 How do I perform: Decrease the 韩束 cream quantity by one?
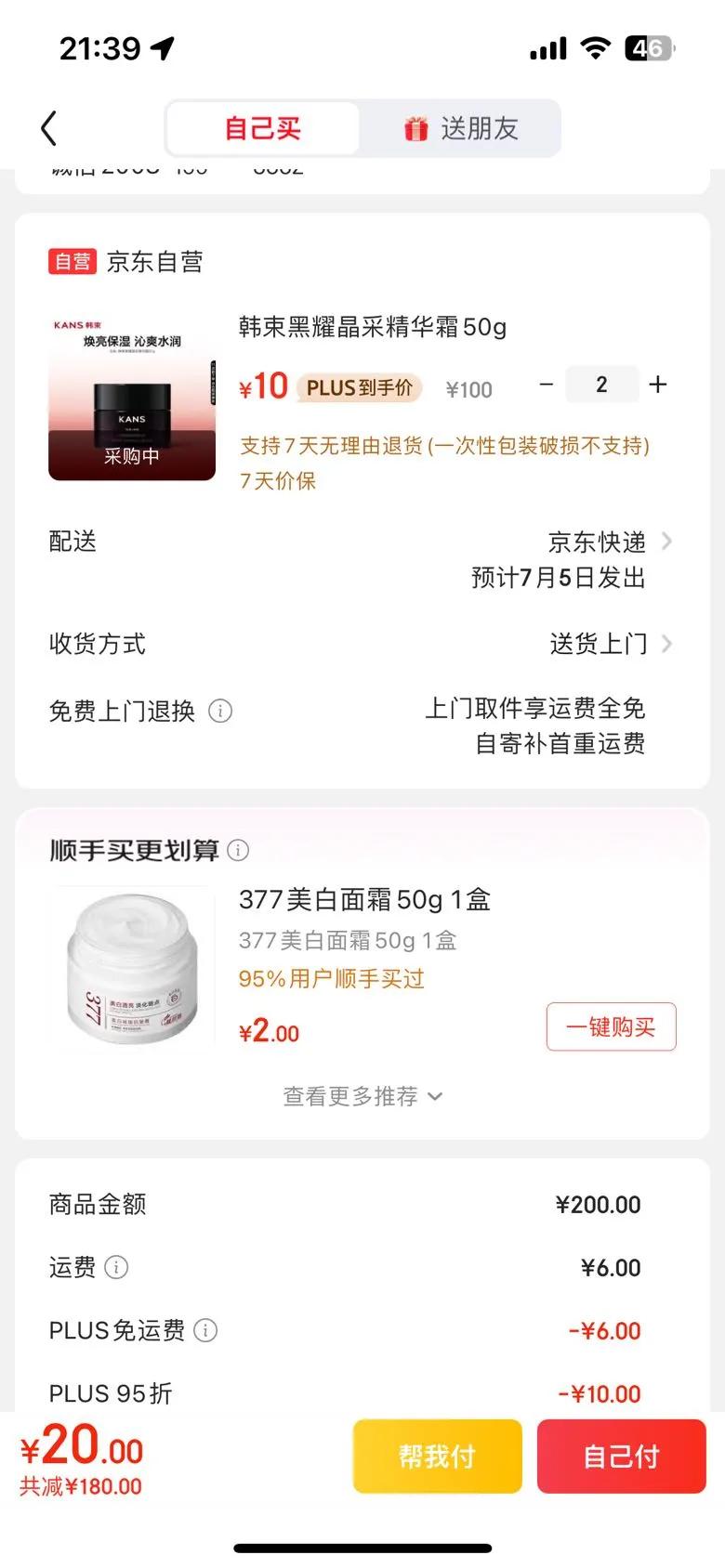547,385
